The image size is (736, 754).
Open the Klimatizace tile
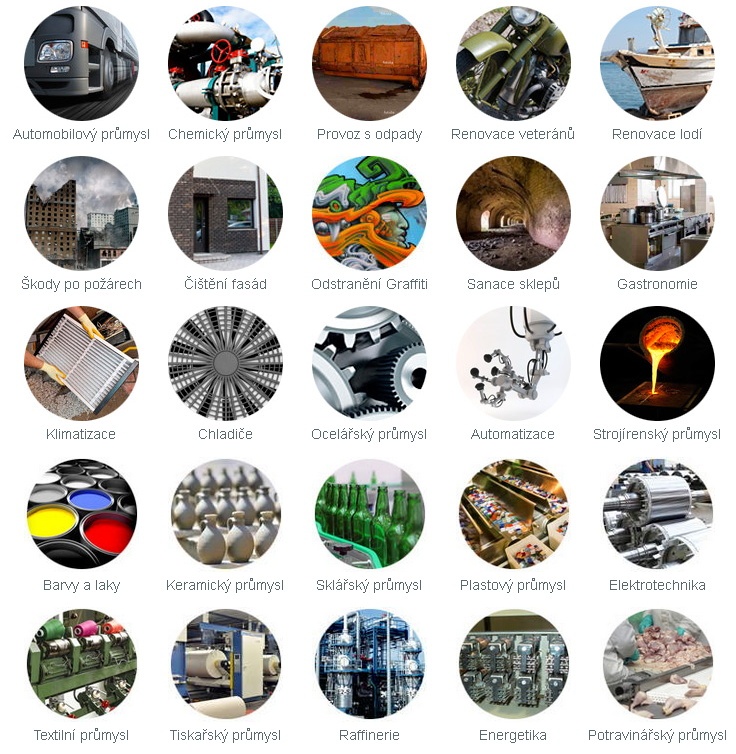tap(81, 363)
